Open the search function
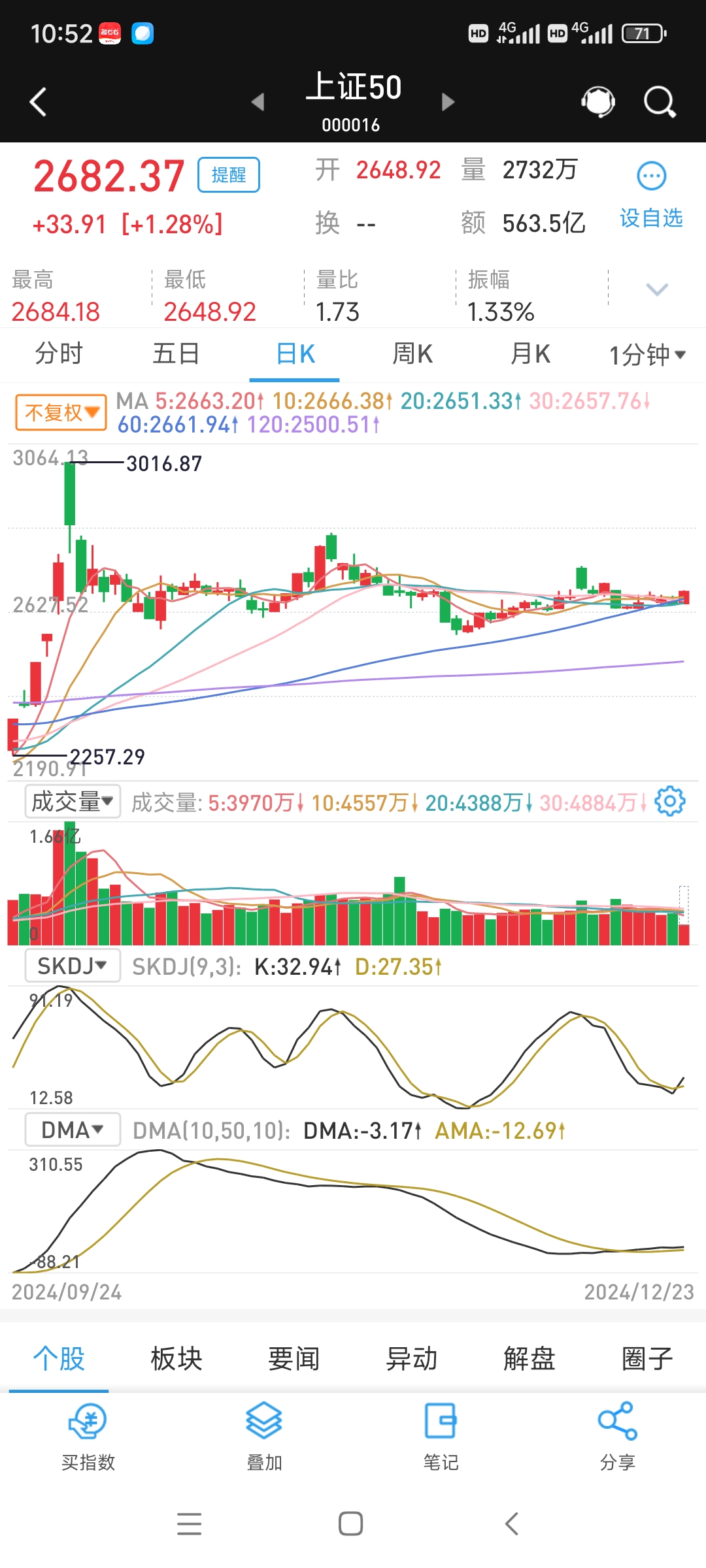The height and width of the screenshot is (1568, 706). [x=658, y=101]
